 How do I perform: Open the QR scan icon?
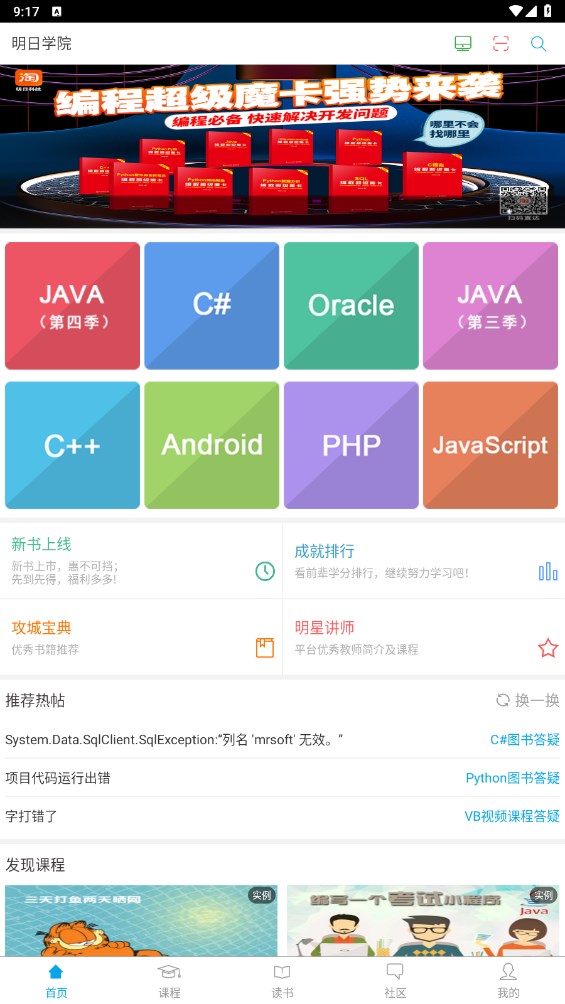tap(500, 44)
